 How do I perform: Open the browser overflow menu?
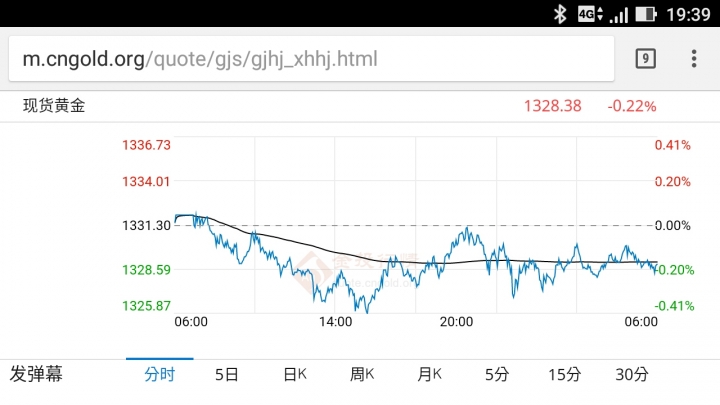pyautogui.click(x=694, y=59)
